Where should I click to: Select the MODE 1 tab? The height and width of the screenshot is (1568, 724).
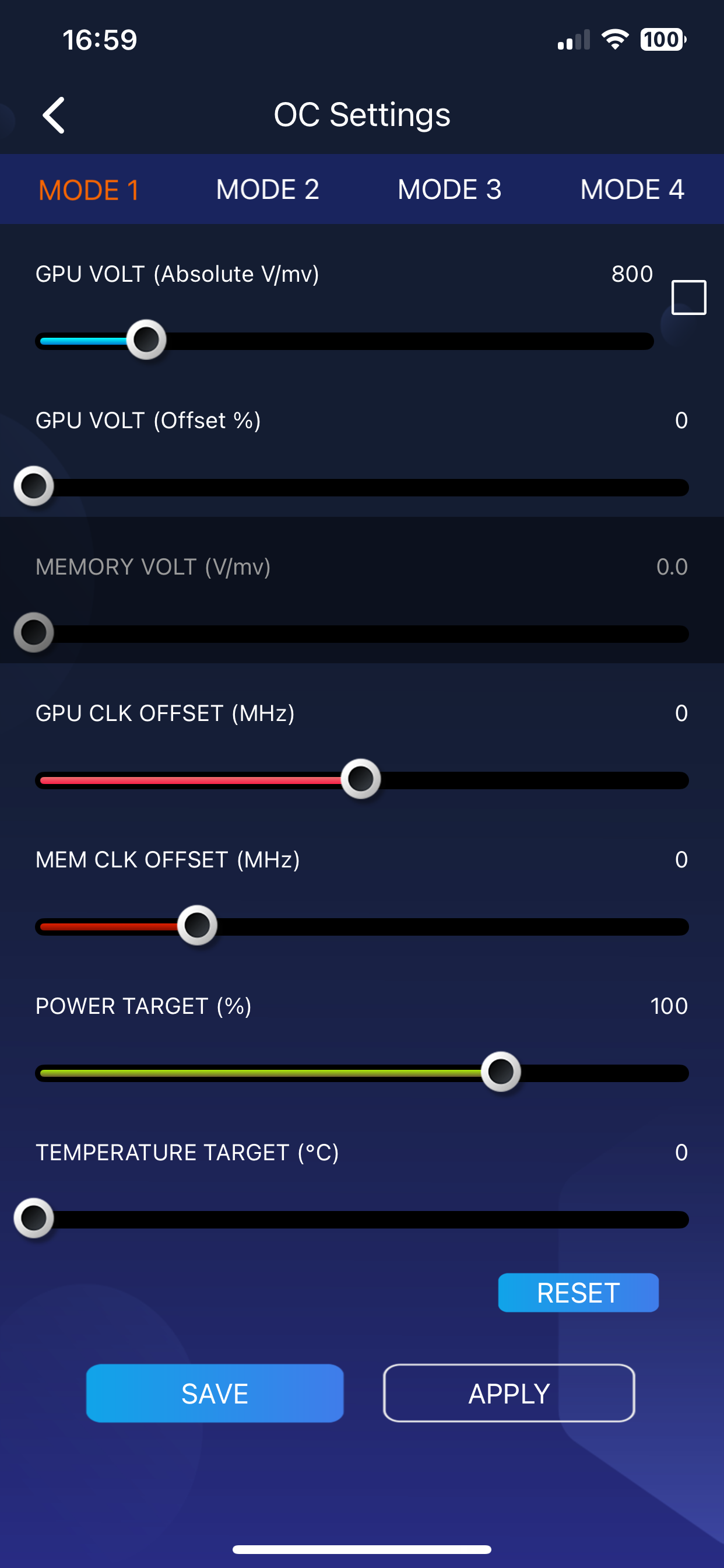pyautogui.click(x=89, y=190)
